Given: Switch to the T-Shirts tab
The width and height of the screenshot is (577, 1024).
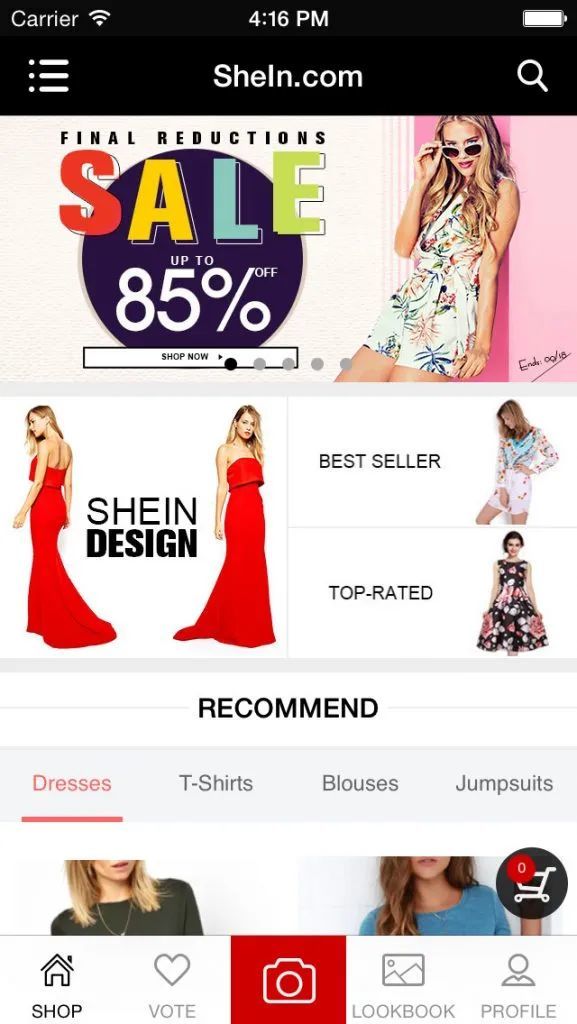Looking at the screenshot, I should [x=216, y=784].
